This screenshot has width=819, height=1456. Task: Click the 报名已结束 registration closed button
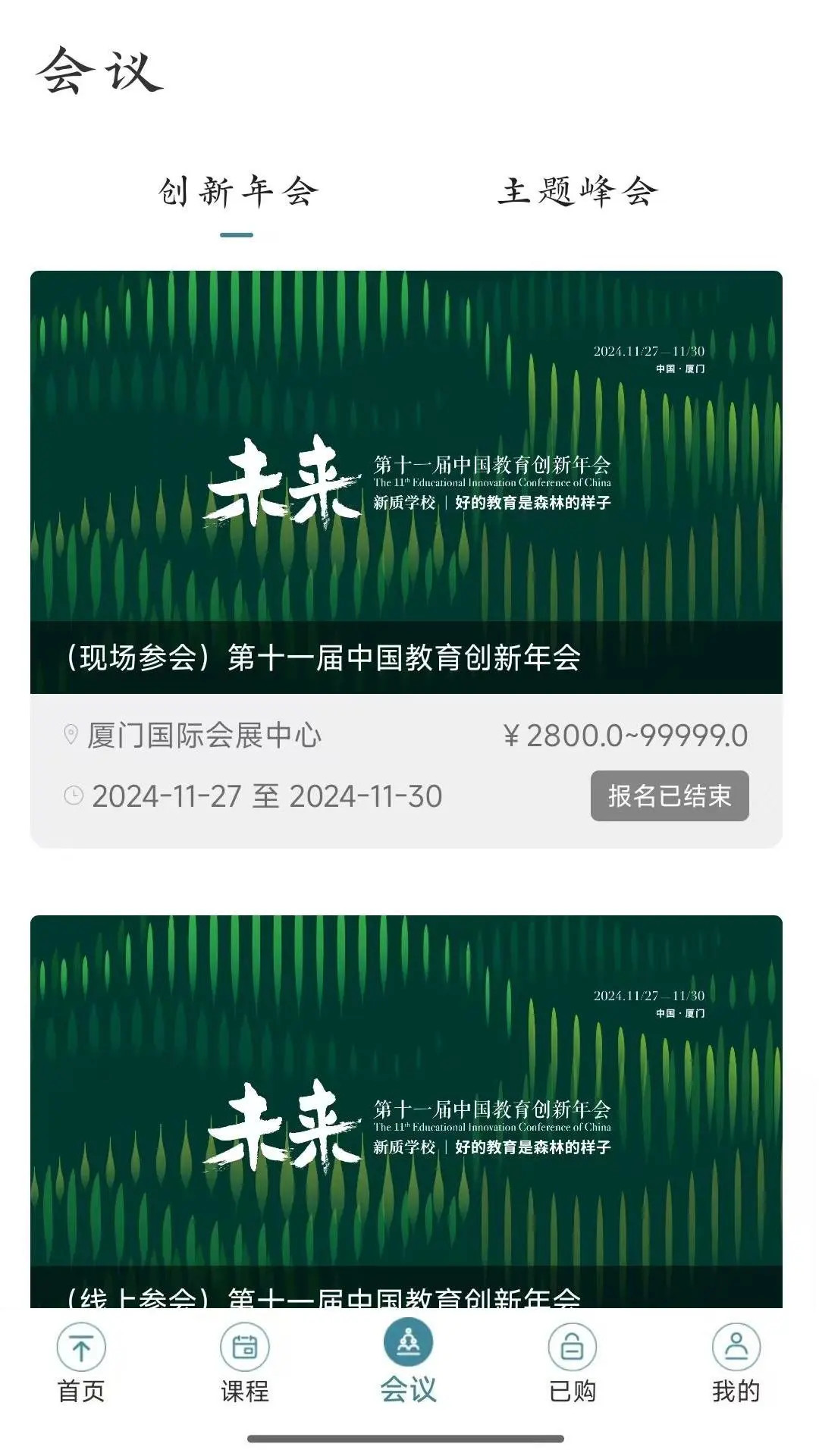[x=669, y=795]
